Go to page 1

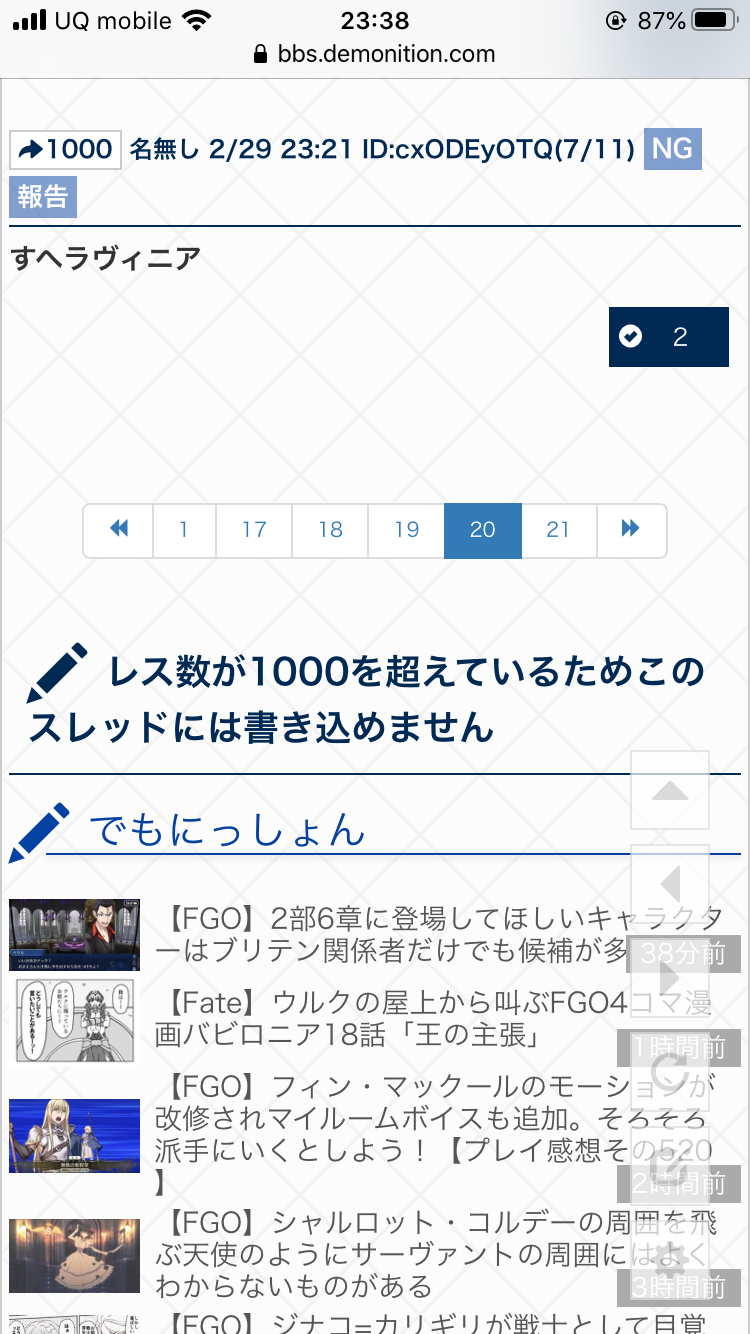(x=184, y=530)
